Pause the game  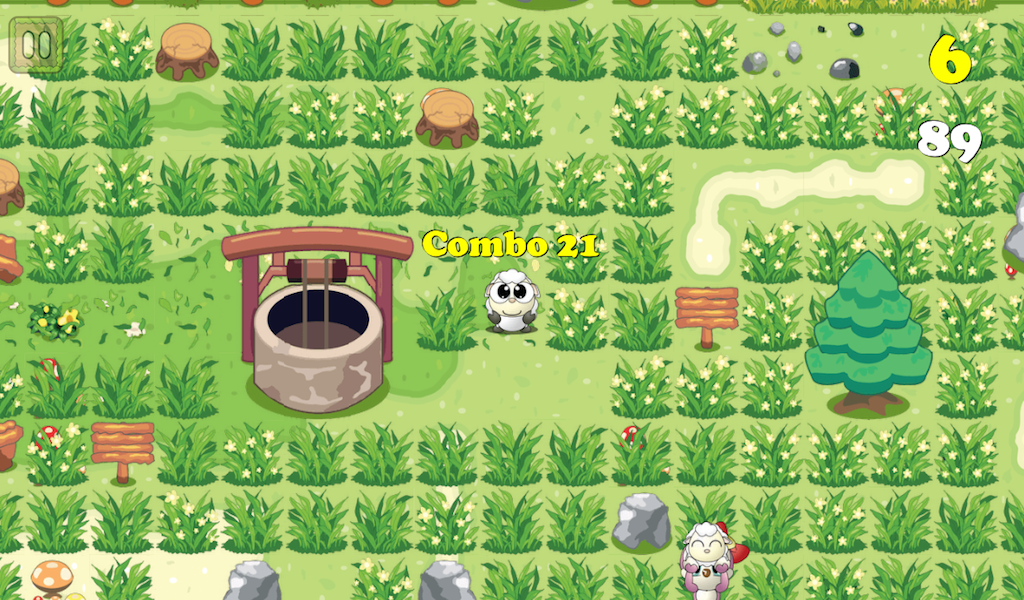pos(36,45)
